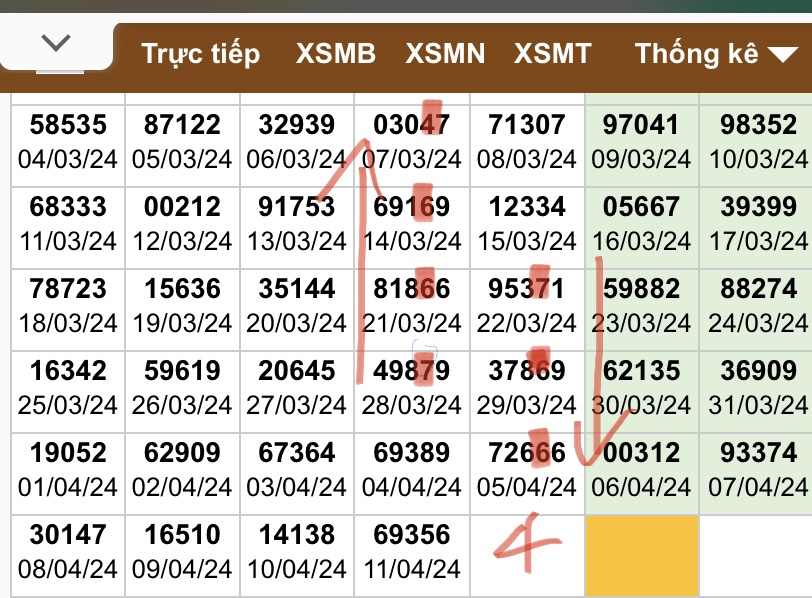
Task: Expand the chevron dropdown at top left
Action: pyautogui.click(x=56, y=44)
